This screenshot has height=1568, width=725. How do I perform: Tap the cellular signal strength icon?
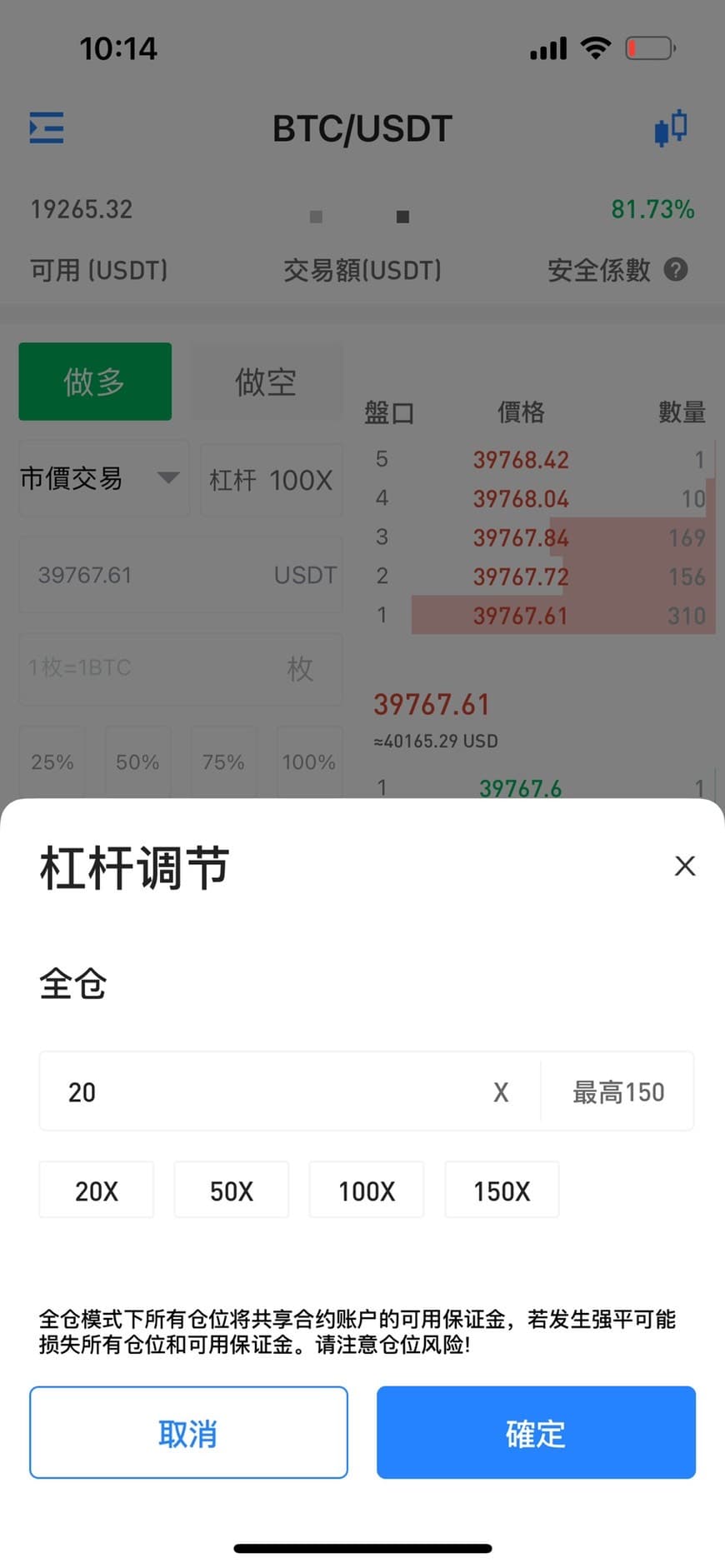546,48
